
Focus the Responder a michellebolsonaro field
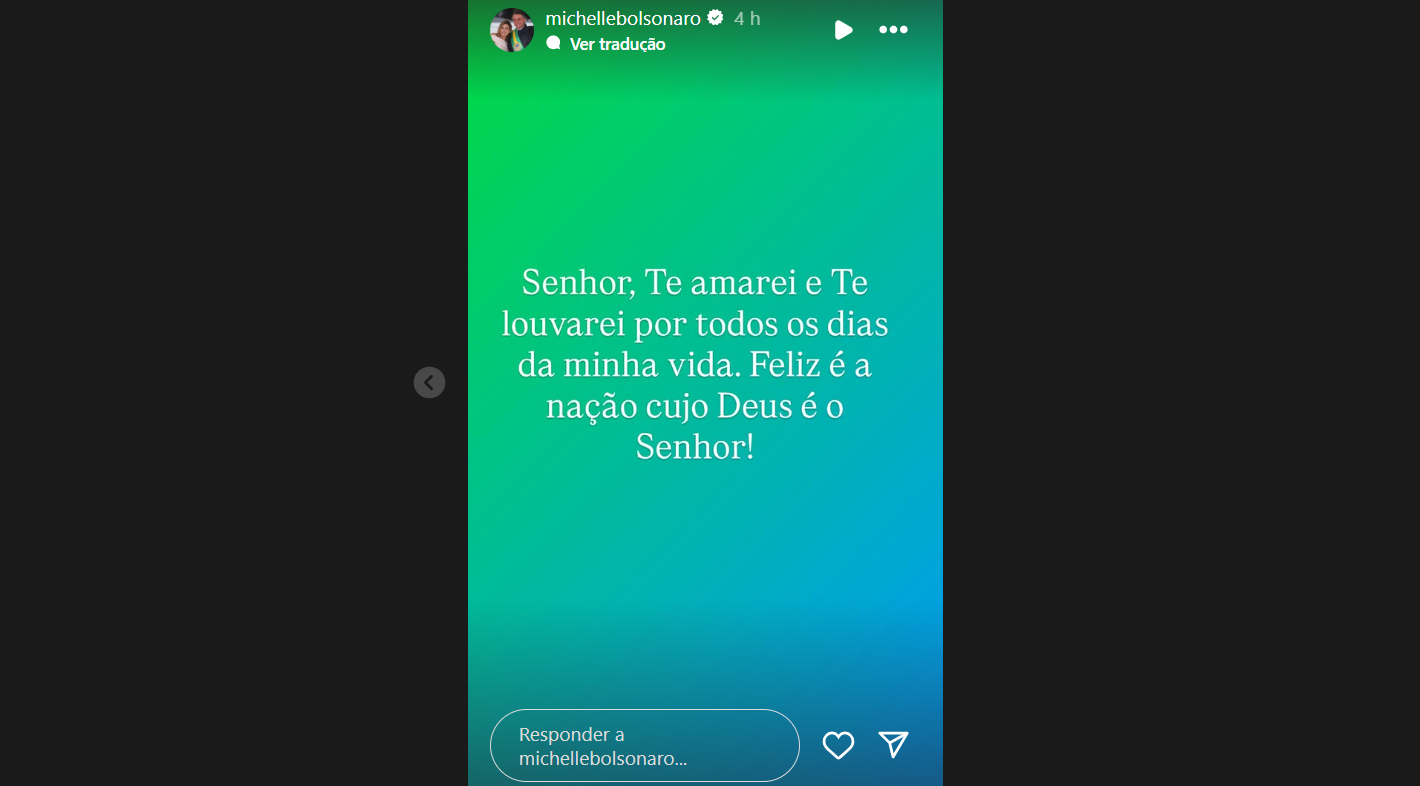tap(644, 746)
